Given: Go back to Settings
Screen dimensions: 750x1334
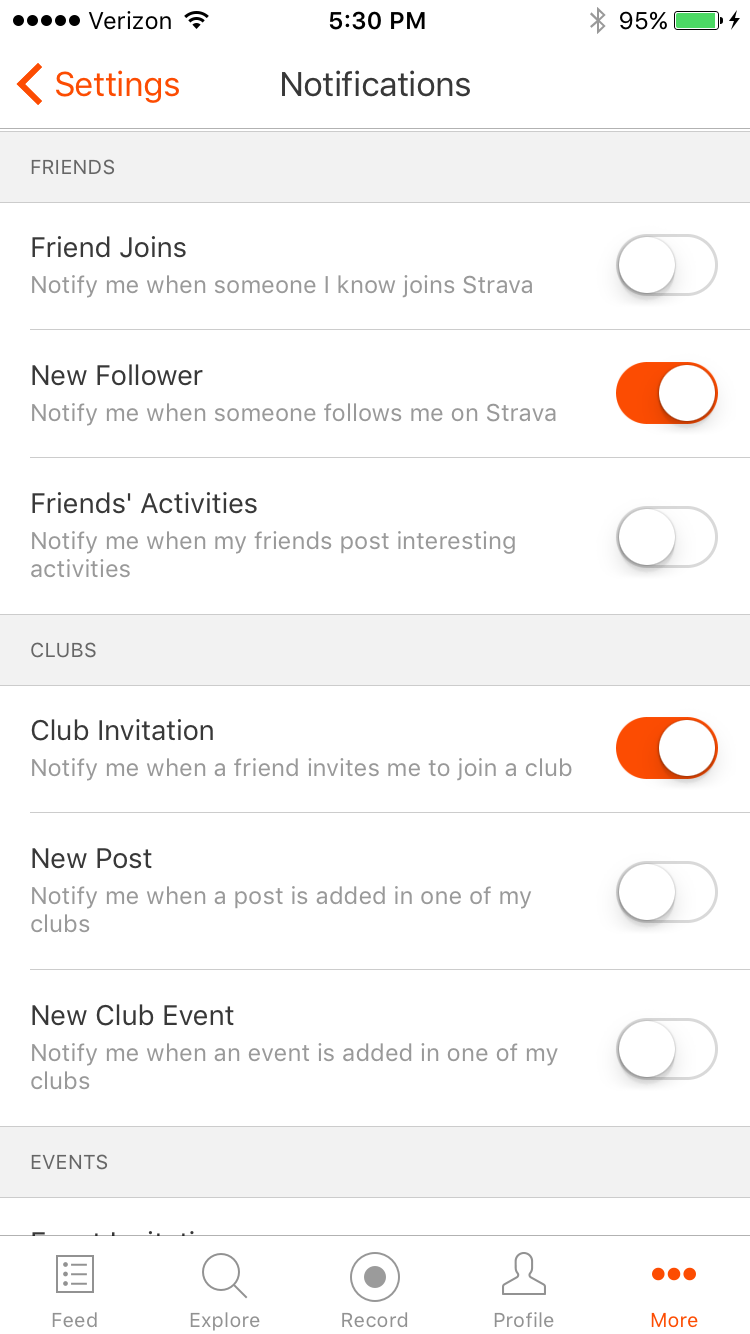Looking at the screenshot, I should 98,85.
